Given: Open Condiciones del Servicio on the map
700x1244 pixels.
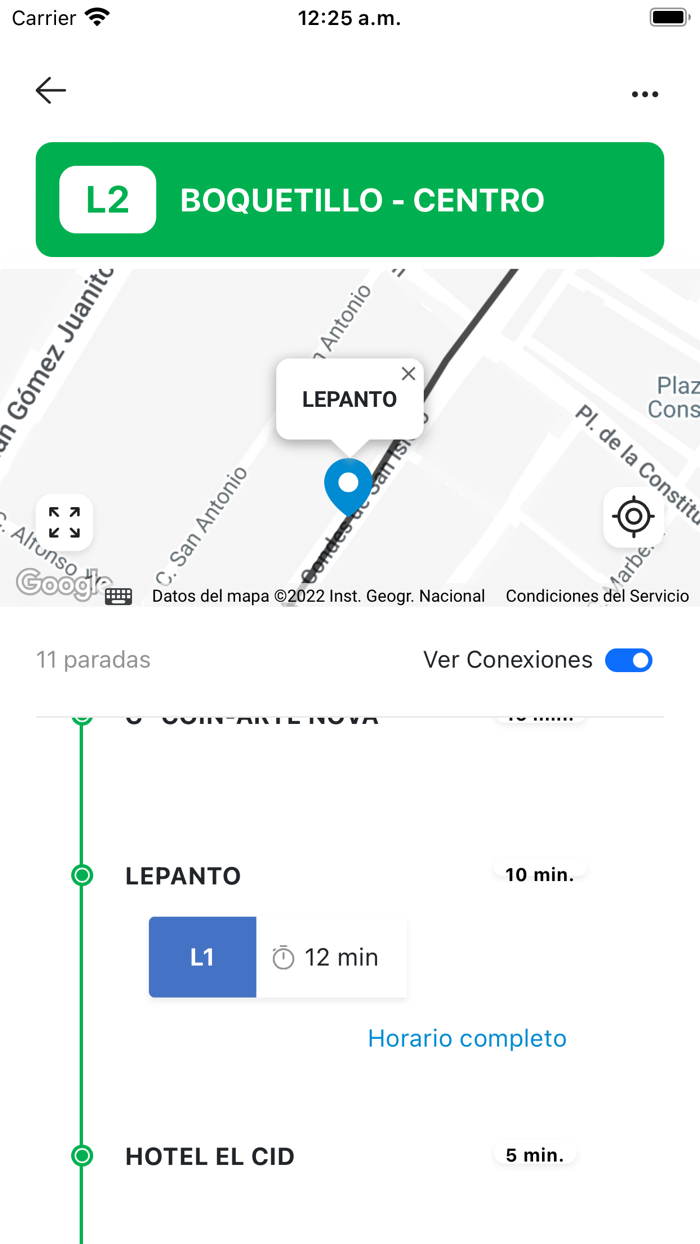Looking at the screenshot, I should pyautogui.click(x=597, y=596).
